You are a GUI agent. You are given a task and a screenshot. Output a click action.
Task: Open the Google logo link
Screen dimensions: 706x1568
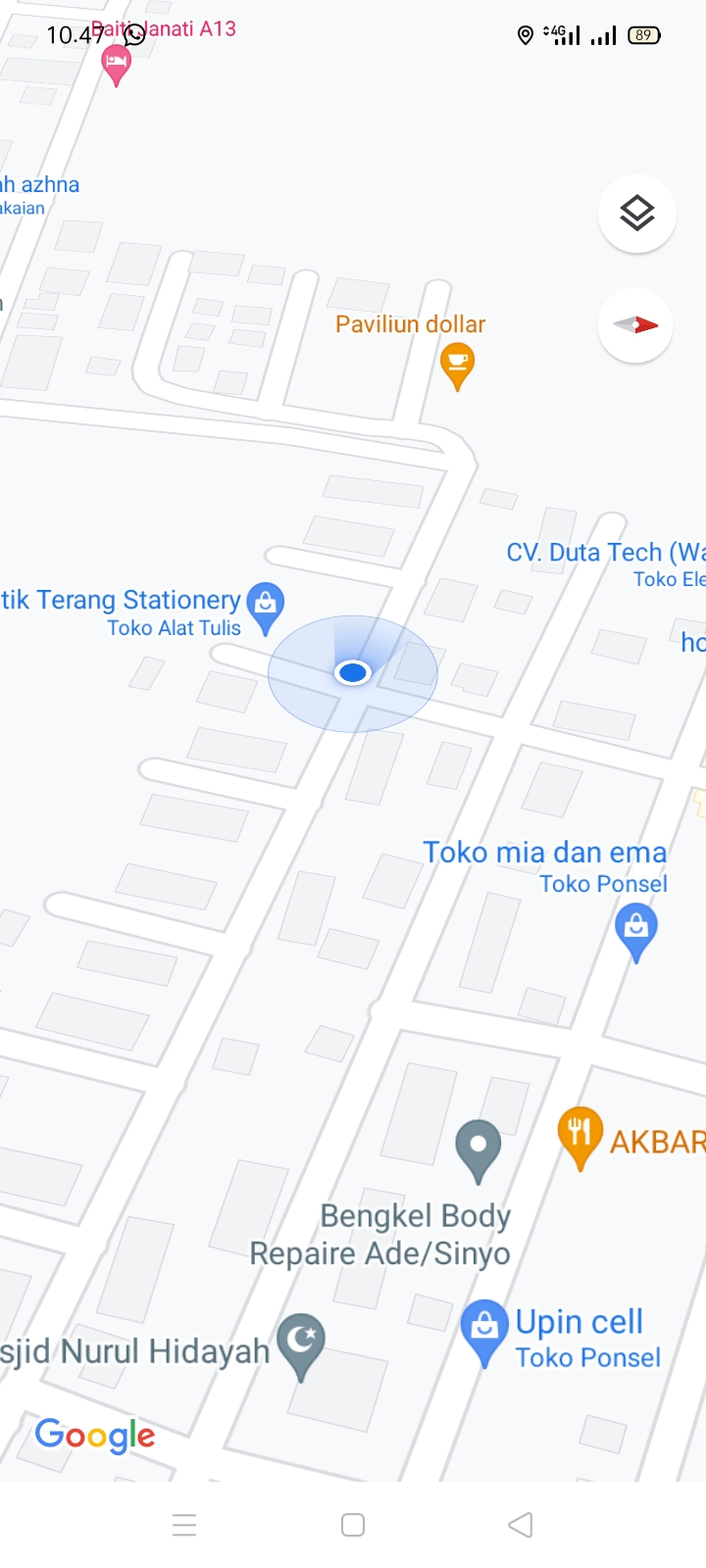tap(93, 1435)
